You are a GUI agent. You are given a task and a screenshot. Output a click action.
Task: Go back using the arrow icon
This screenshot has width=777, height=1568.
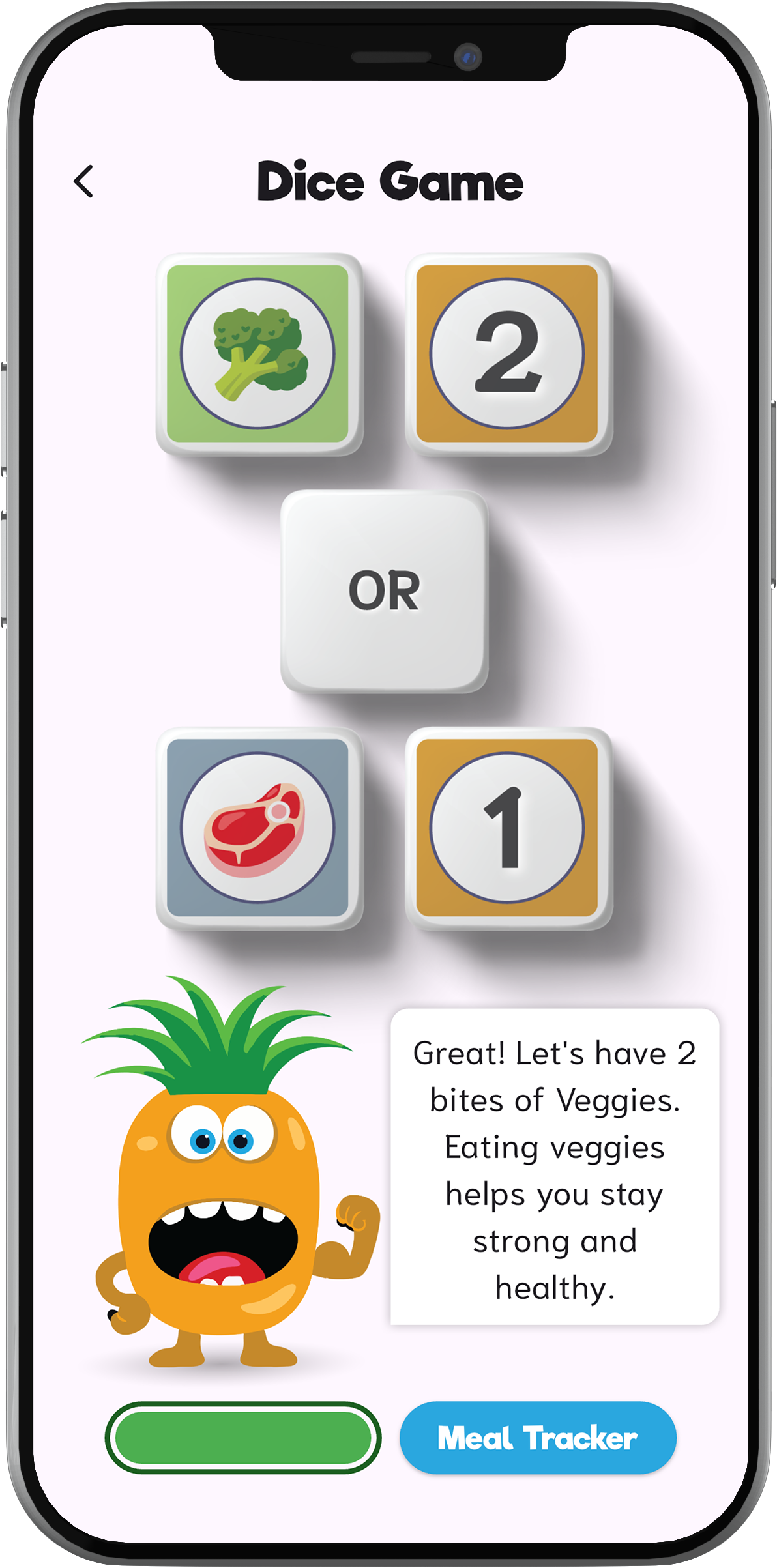coord(83,181)
